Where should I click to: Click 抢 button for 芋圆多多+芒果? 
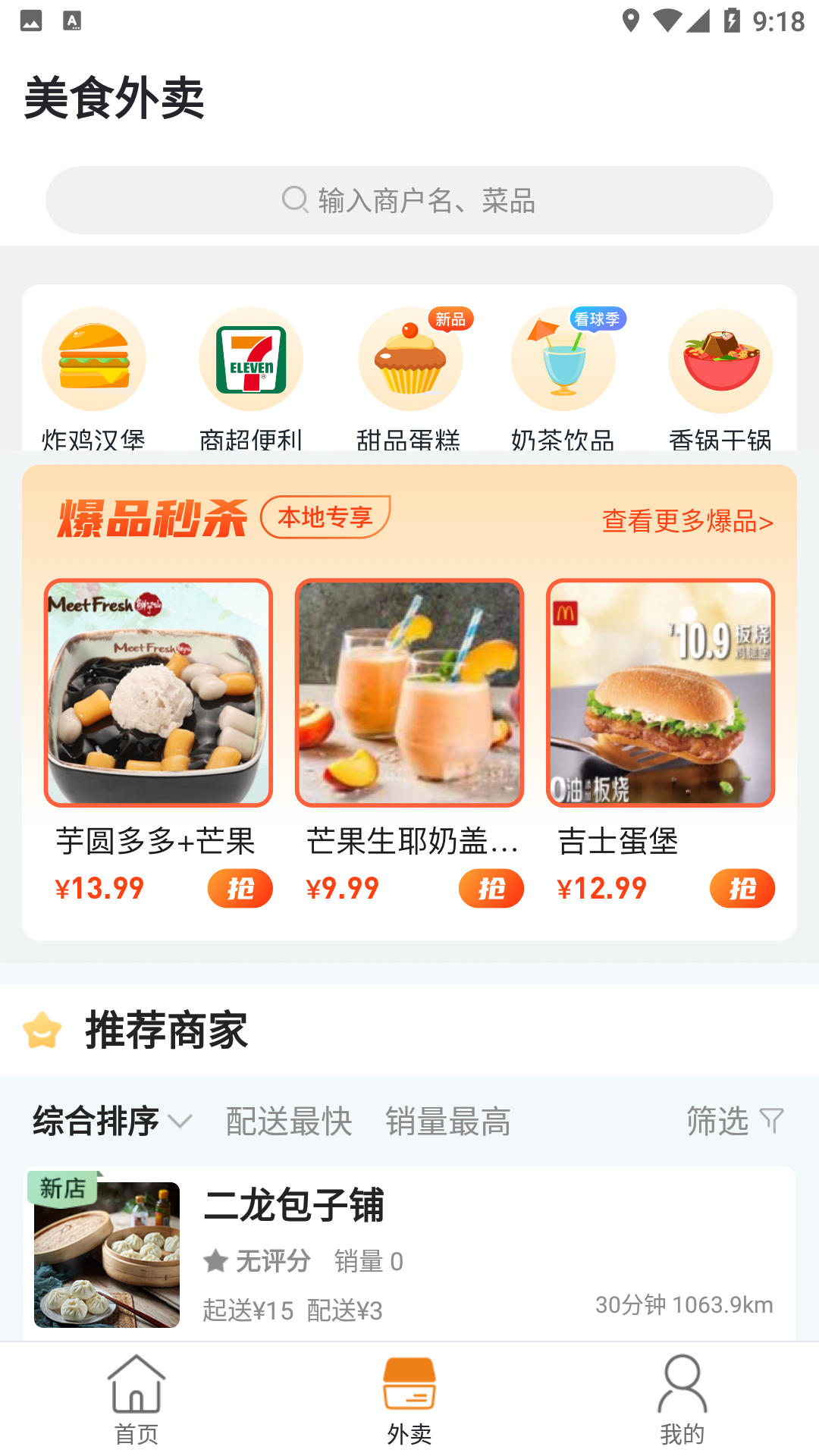click(x=240, y=887)
